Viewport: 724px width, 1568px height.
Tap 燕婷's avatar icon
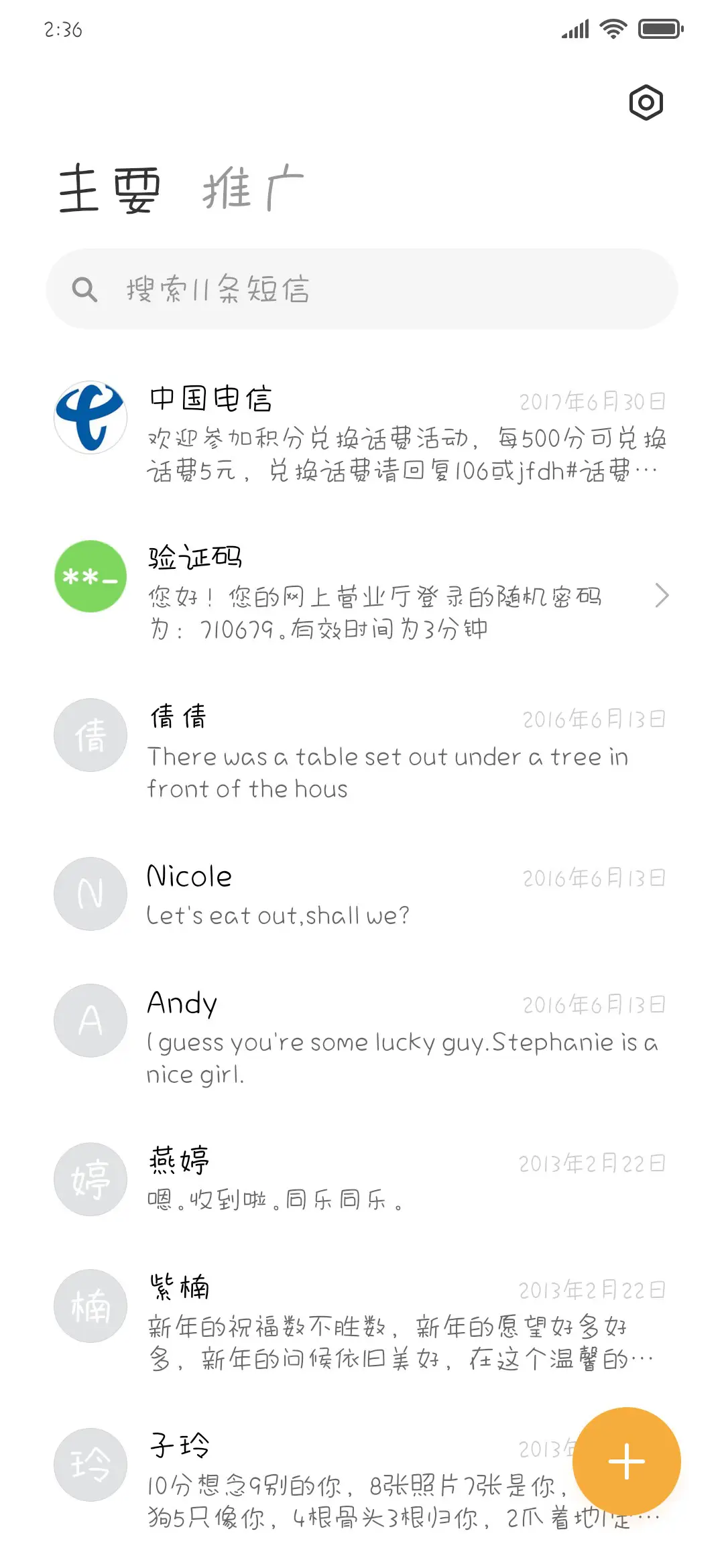(90, 1180)
